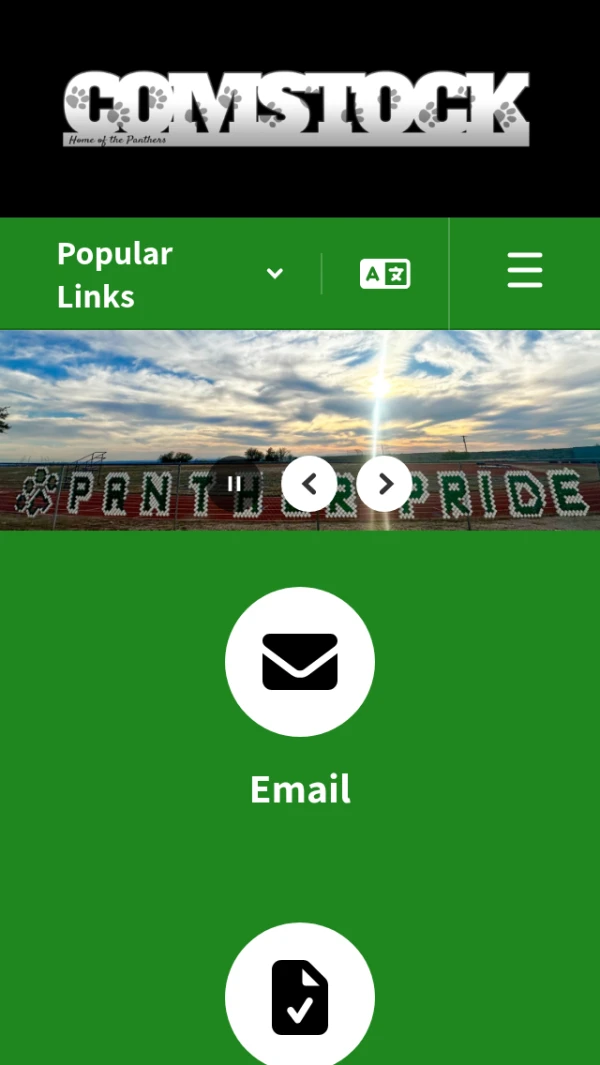Open the Email quick link
The width and height of the screenshot is (600, 1065).
[x=300, y=662]
